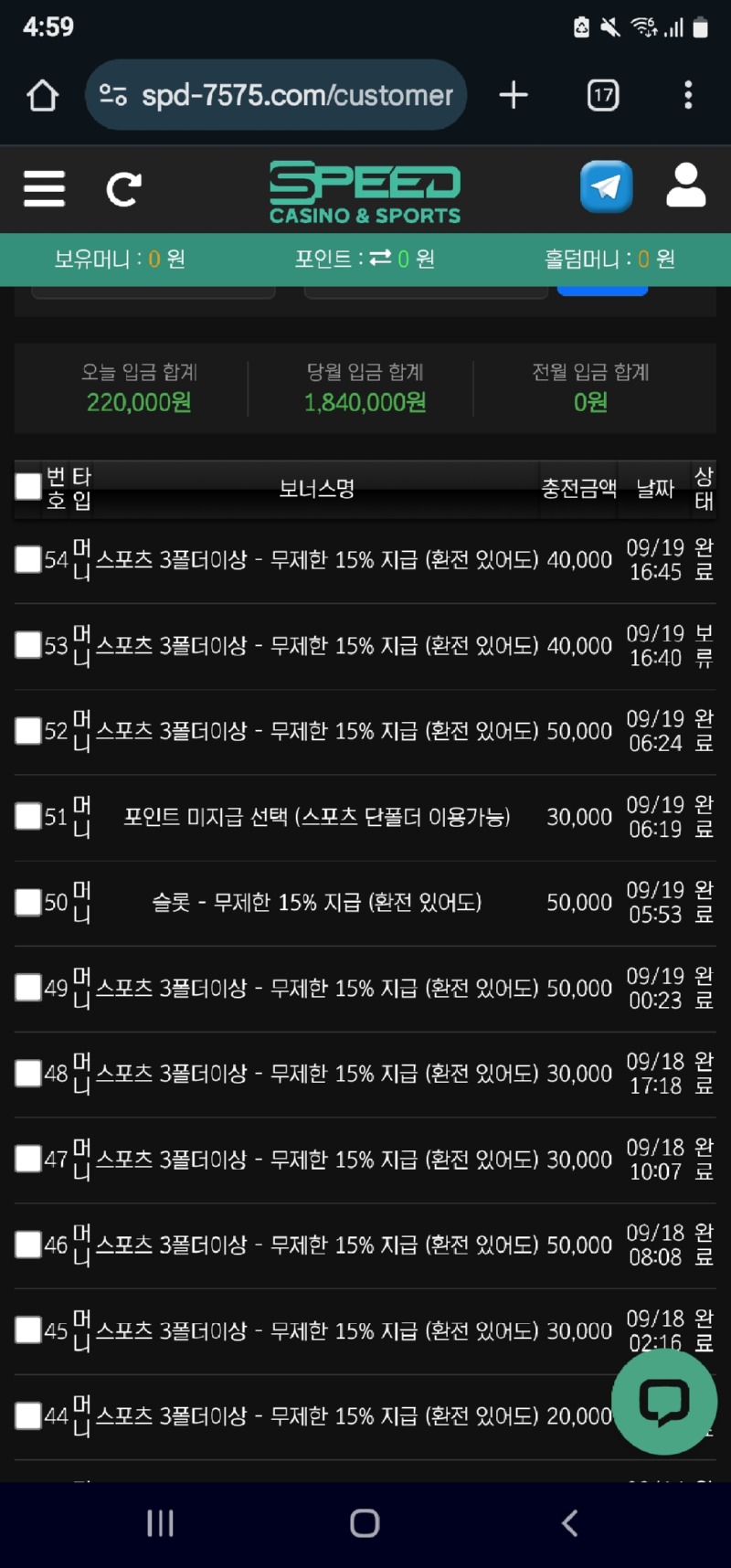Open the Chrome overflow menu

[688, 94]
